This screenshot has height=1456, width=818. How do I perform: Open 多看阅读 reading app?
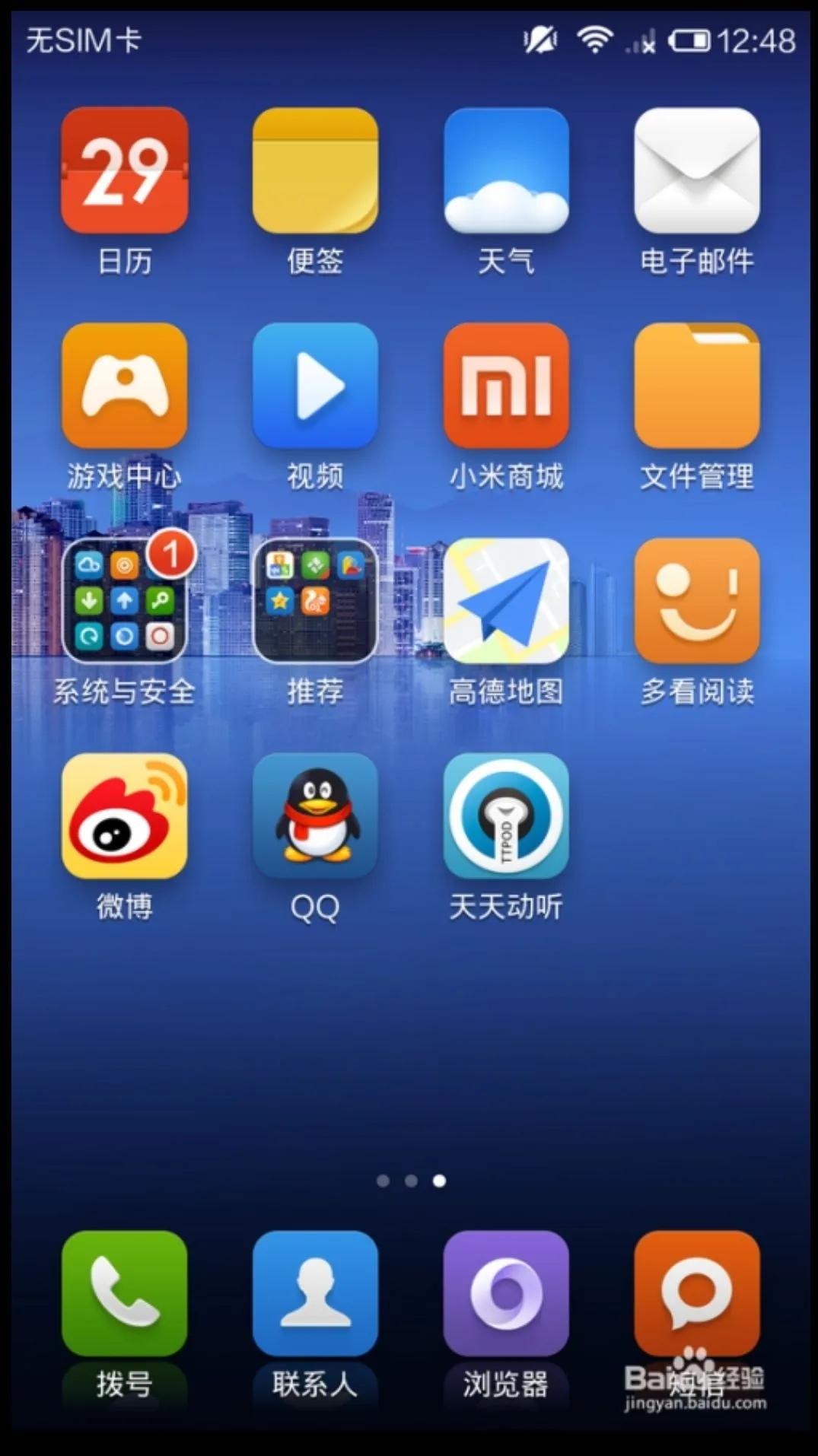pos(696,601)
